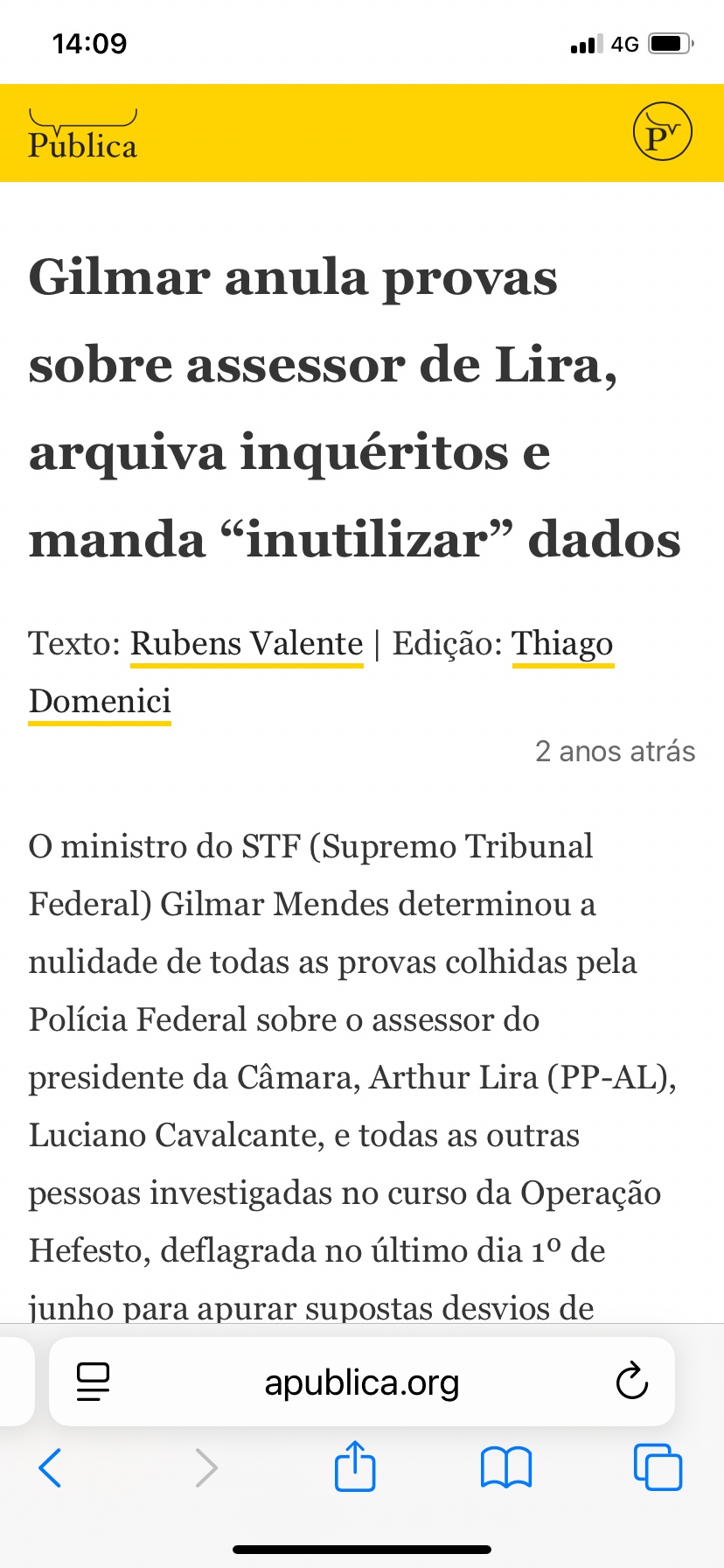Open Safari page settings menu
This screenshot has height=1568, width=724.
click(93, 1382)
